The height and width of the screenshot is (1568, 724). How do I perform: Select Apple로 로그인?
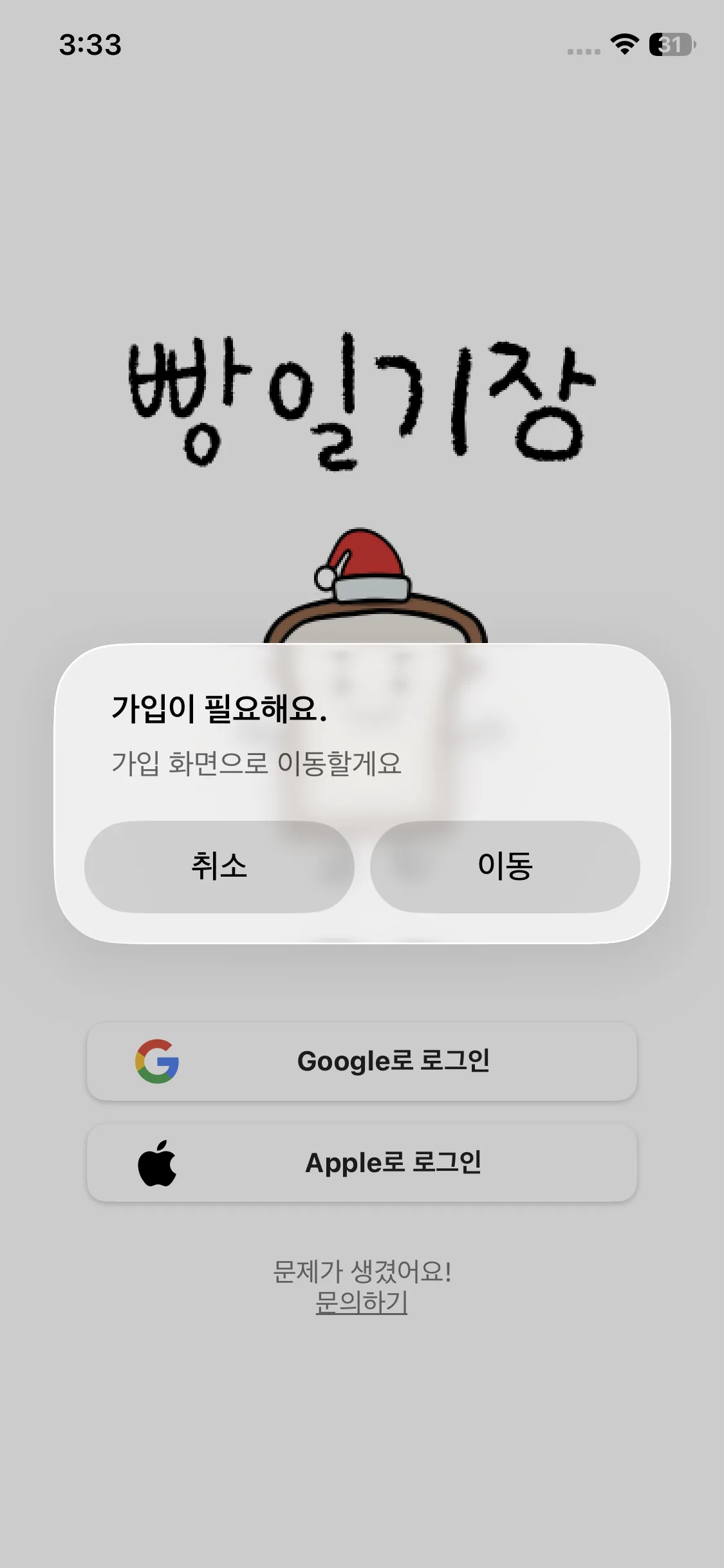(x=362, y=1162)
